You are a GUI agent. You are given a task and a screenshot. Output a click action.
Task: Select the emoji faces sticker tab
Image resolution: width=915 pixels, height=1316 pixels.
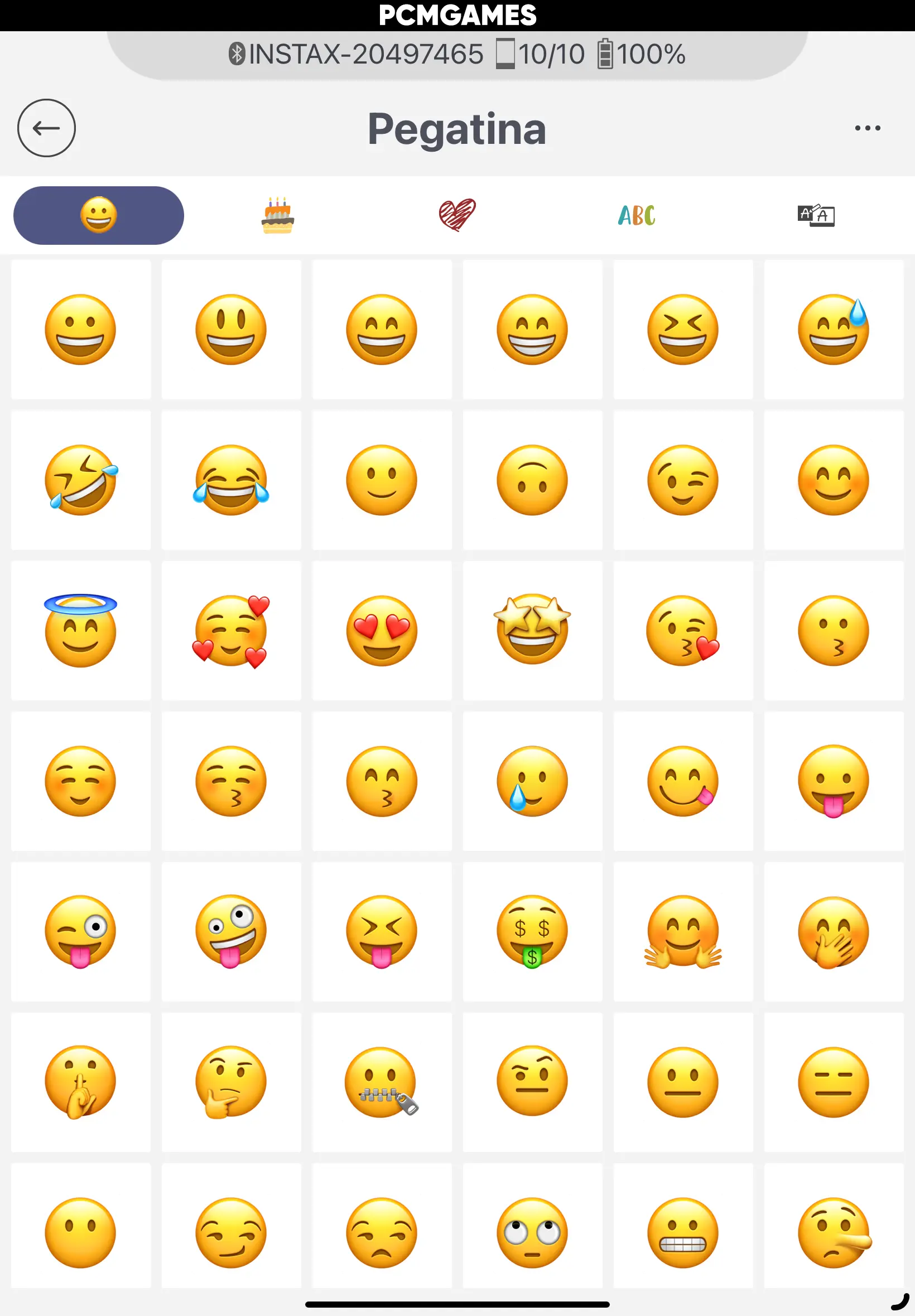(99, 215)
